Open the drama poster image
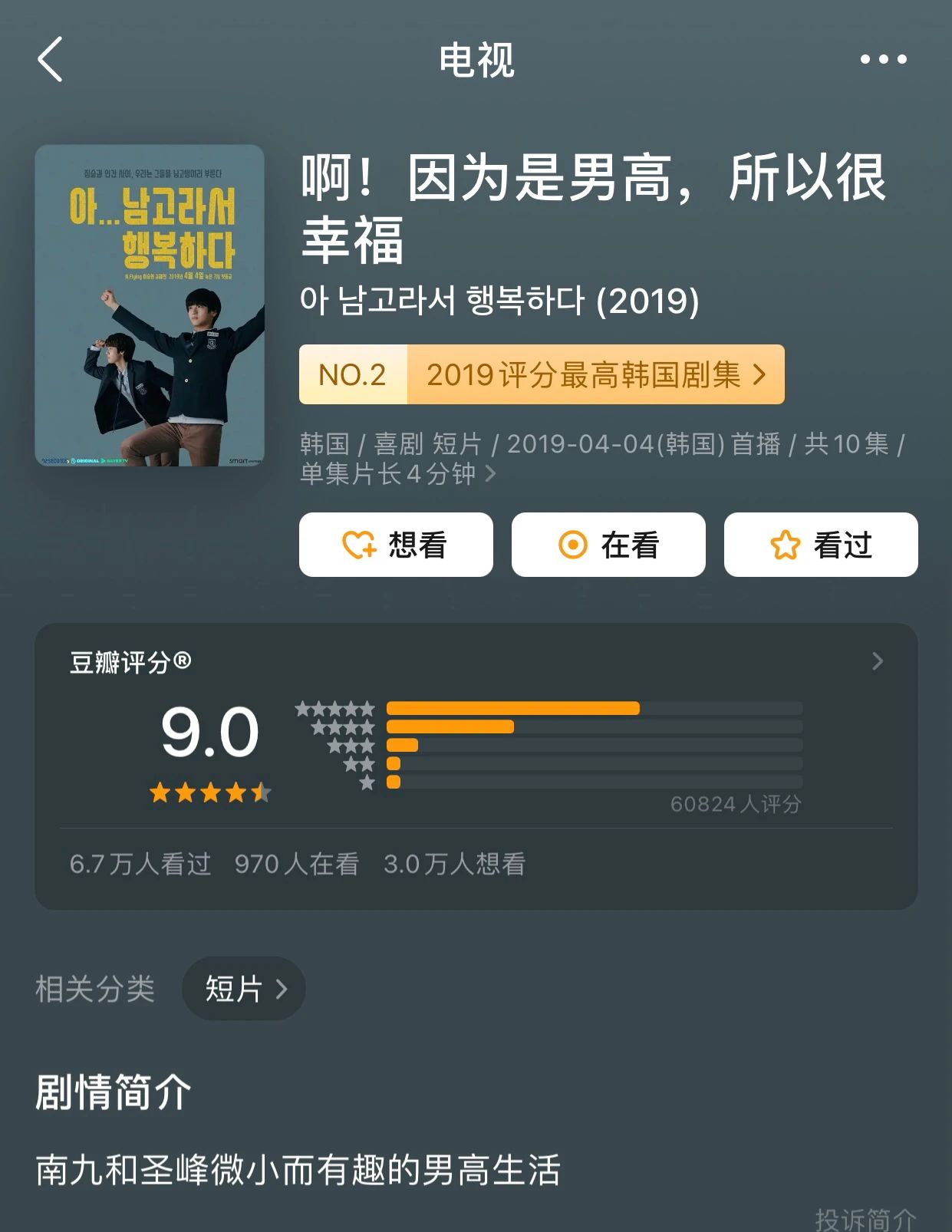 [x=150, y=305]
